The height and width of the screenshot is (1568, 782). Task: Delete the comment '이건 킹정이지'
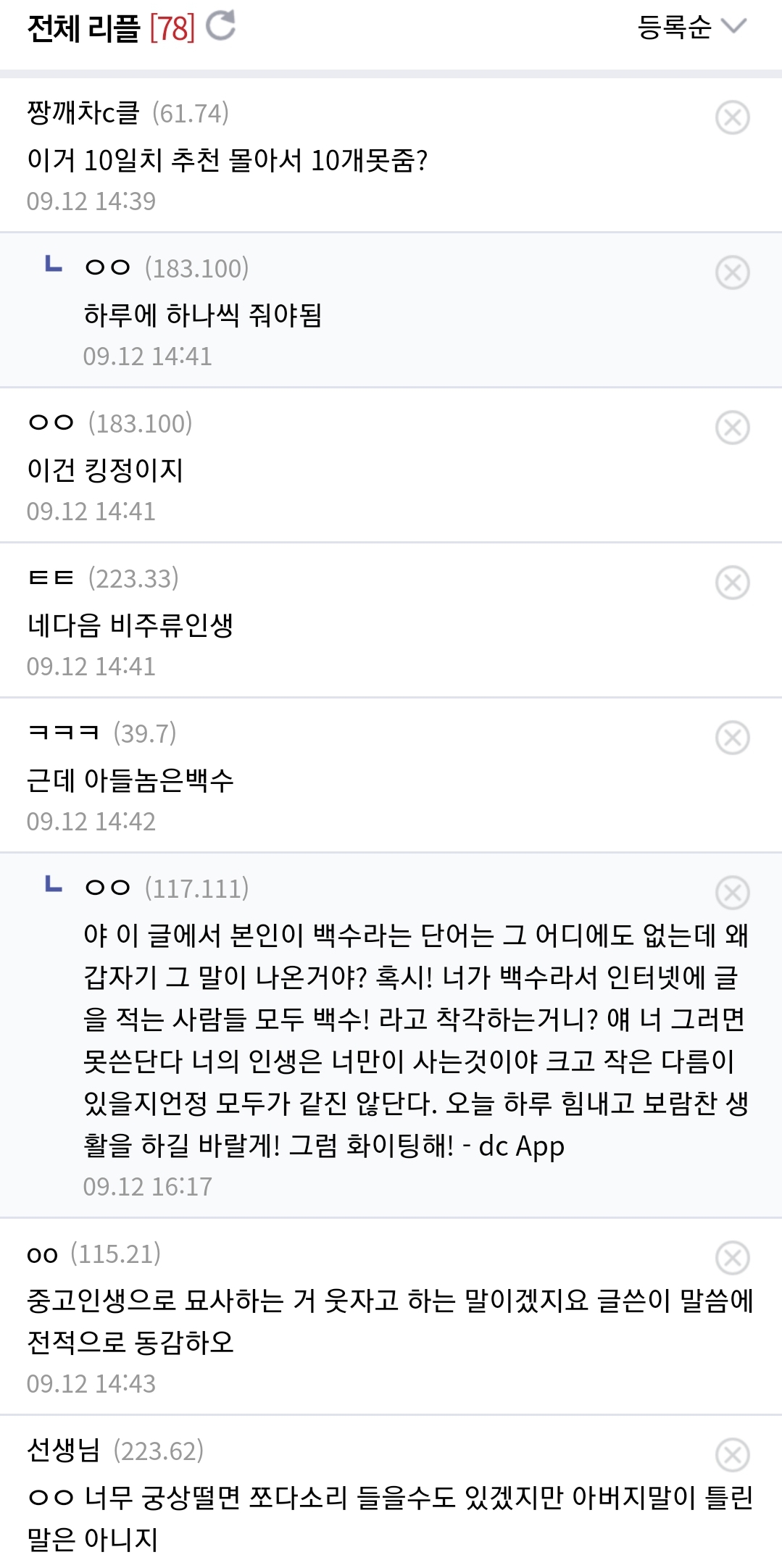coord(732,428)
